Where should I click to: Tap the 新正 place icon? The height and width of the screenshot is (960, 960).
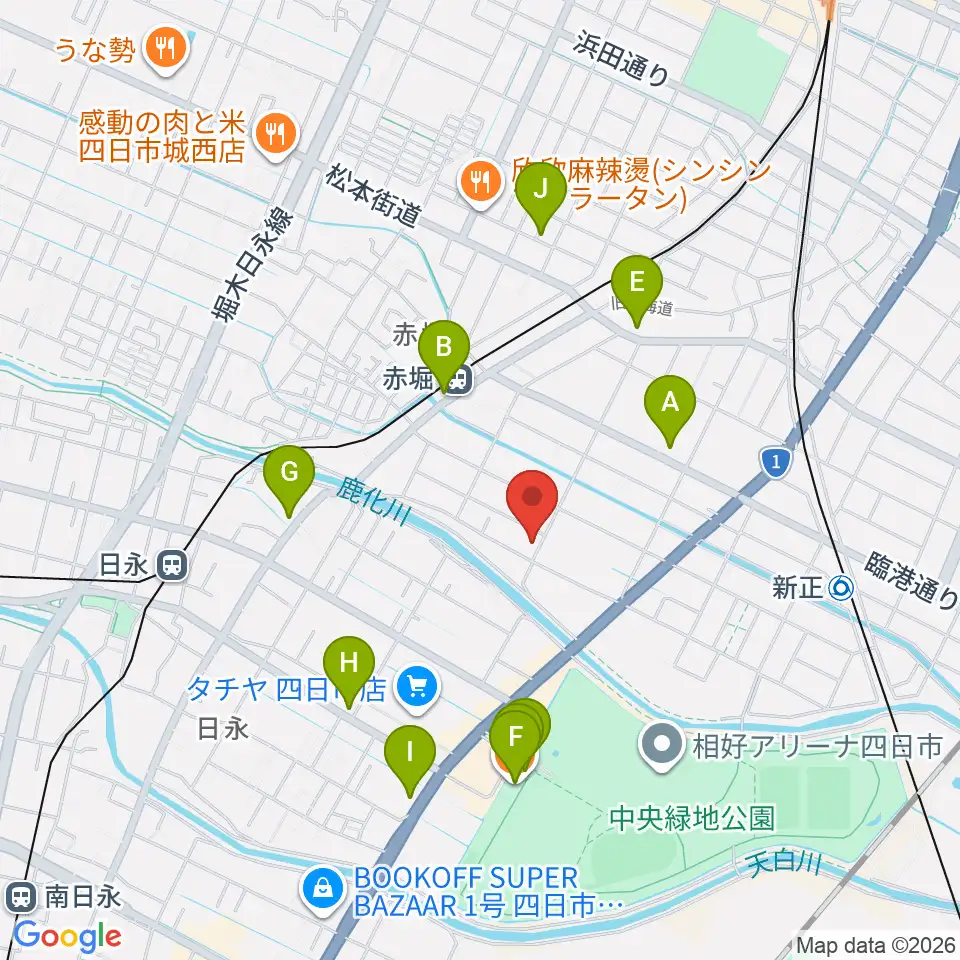pos(841,588)
